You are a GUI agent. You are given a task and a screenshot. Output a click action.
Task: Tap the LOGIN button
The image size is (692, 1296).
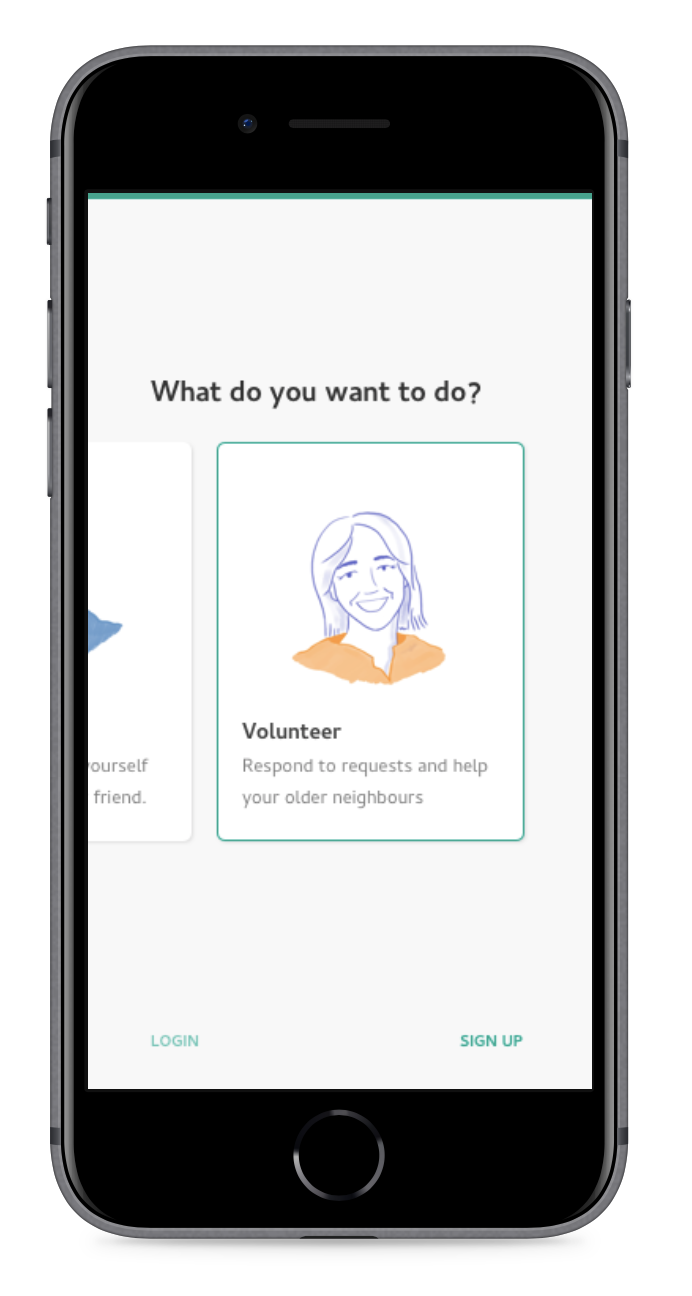click(175, 1041)
